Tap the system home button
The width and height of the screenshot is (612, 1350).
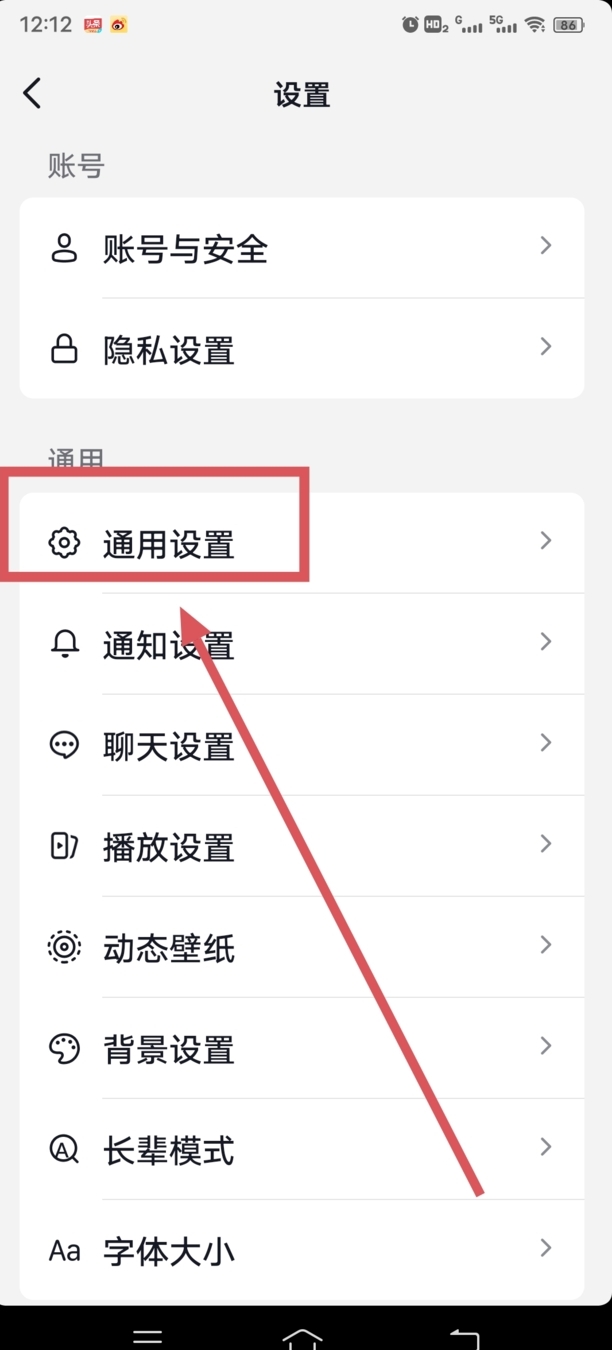(303, 1338)
